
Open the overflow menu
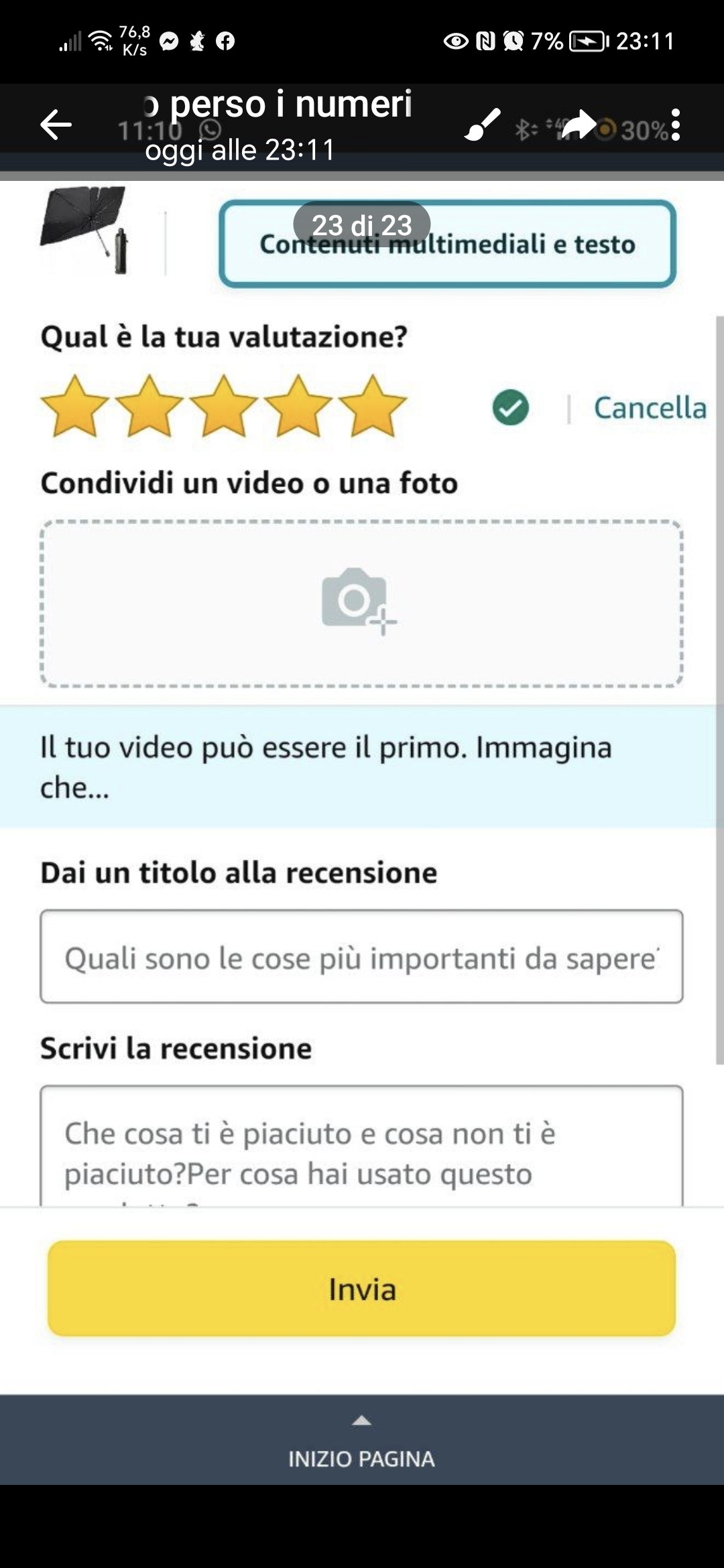click(675, 125)
